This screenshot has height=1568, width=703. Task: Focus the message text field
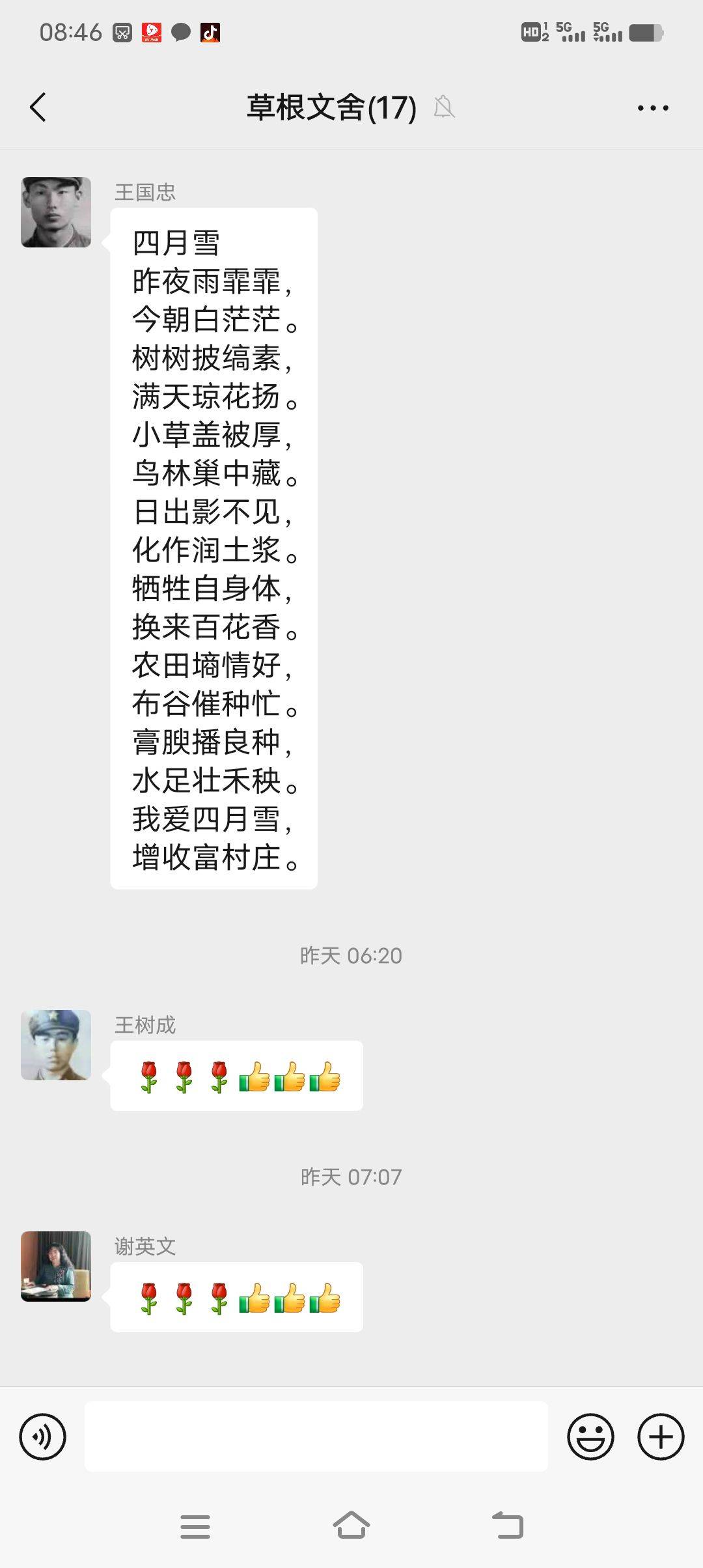click(x=316, y=1436)
